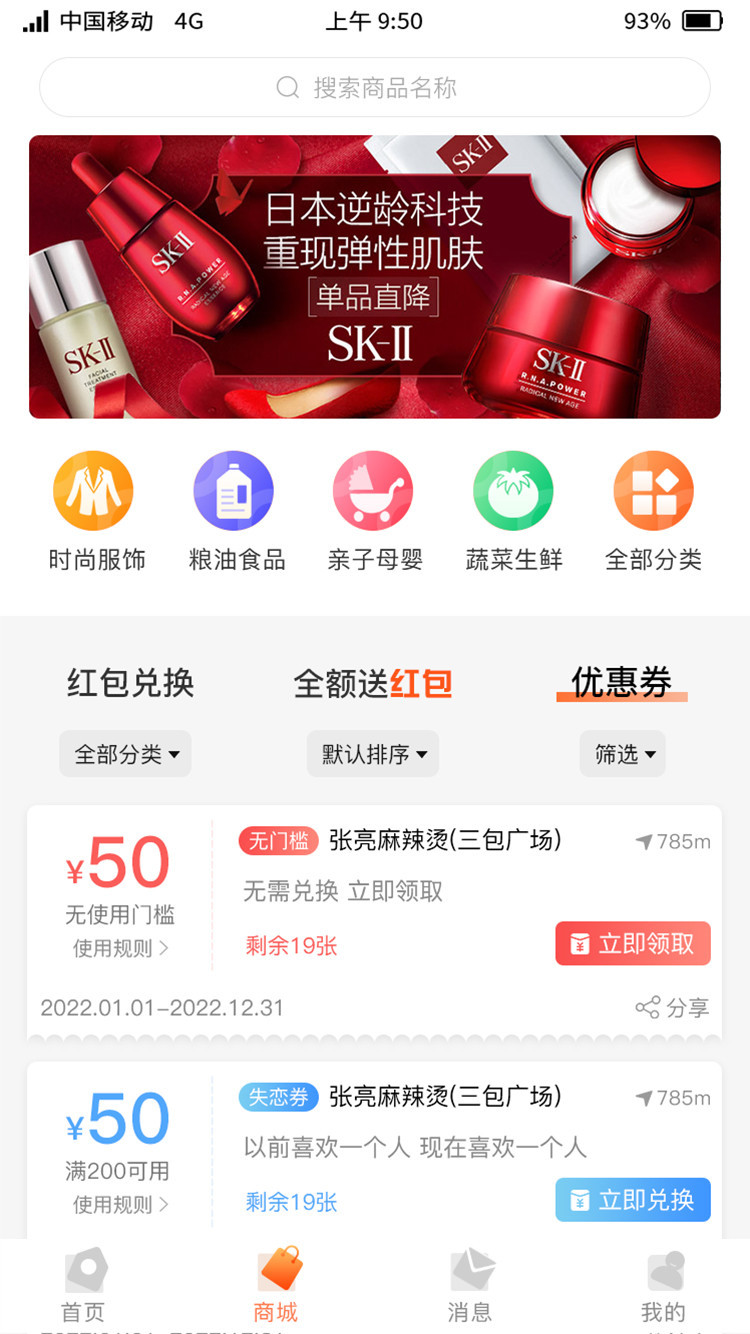This screenshot has height=1334, width=750.
Task: Tap 立即领取 on the 无门槛 coupon
Action: point(633,943)
